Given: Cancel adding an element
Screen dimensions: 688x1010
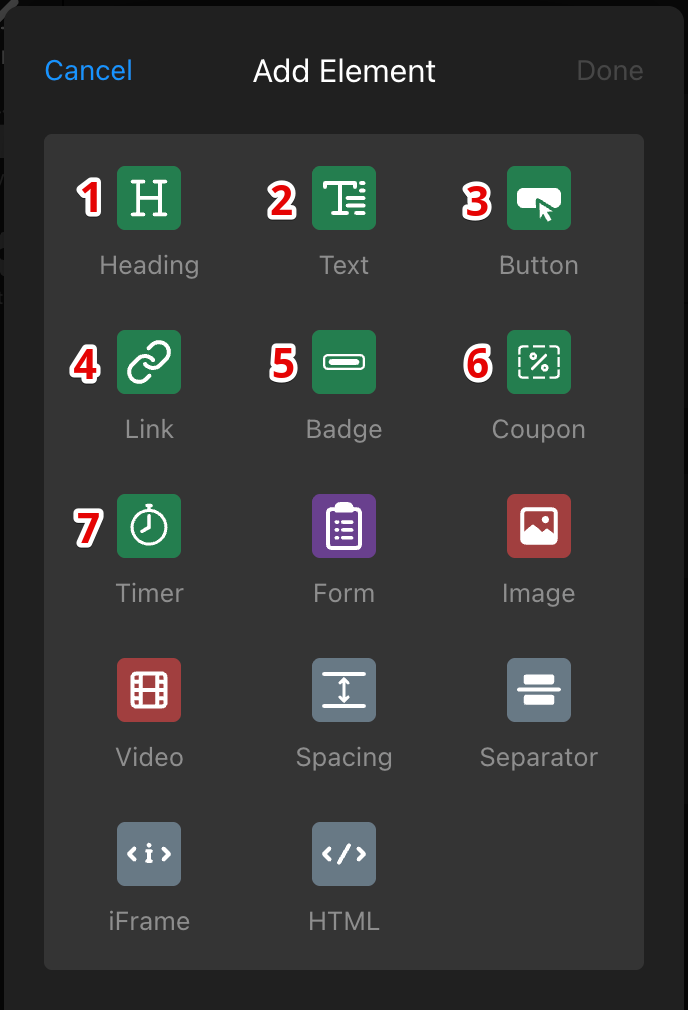Looking at the screenshot, I should pos(88,71).
